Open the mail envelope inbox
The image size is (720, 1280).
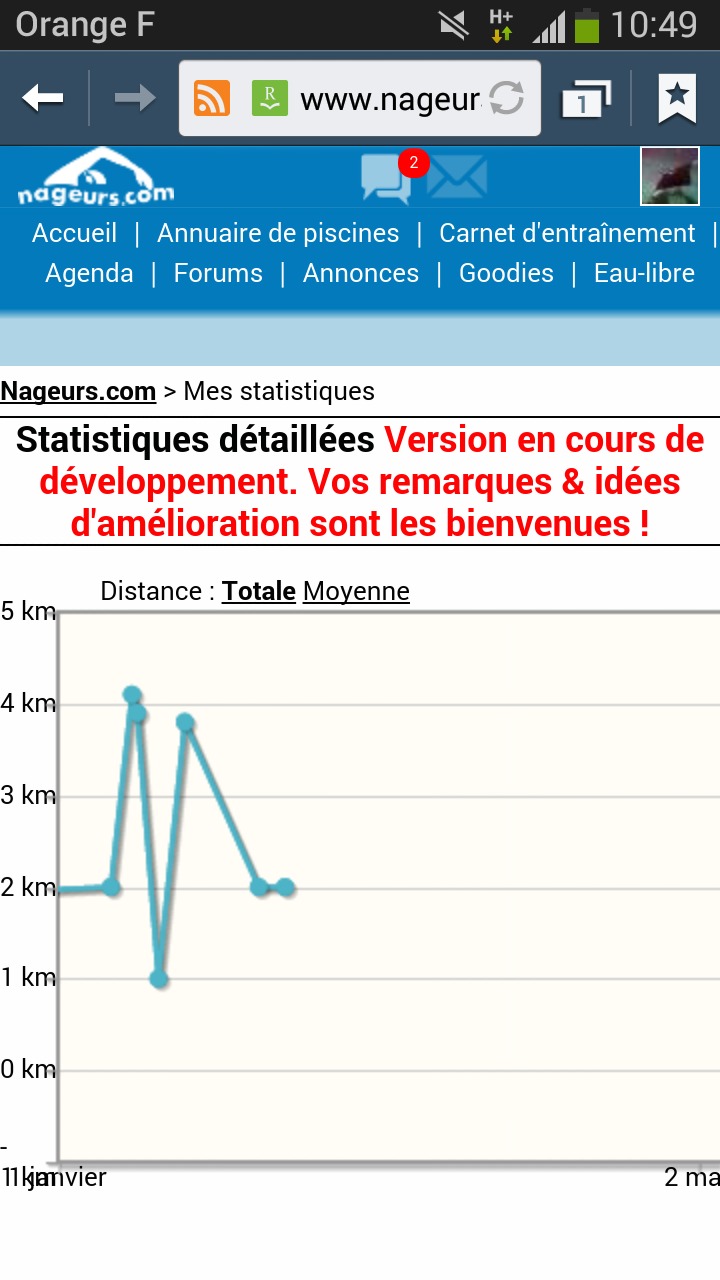click(x=458, y=177)
